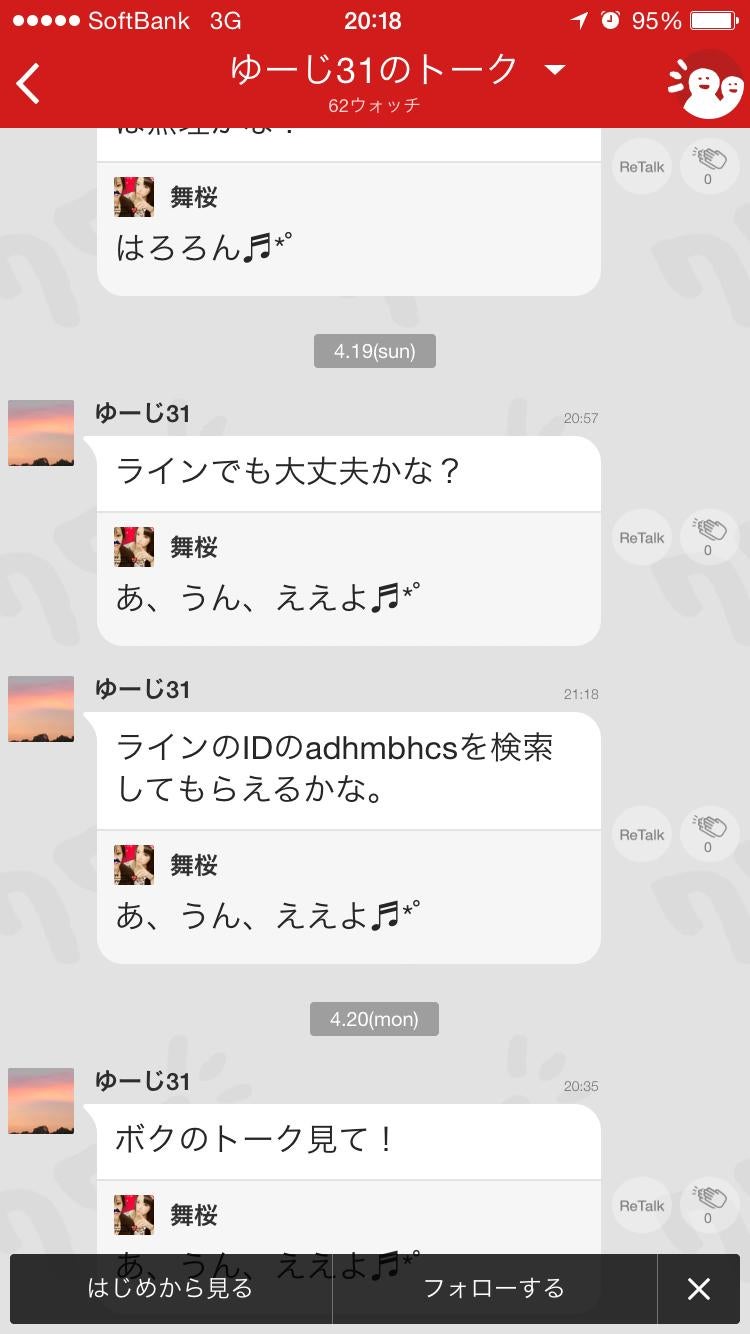ReTalk the ボクのトーク見て message
This screenshot has height=1334, width=750.
coord(640,1205)
